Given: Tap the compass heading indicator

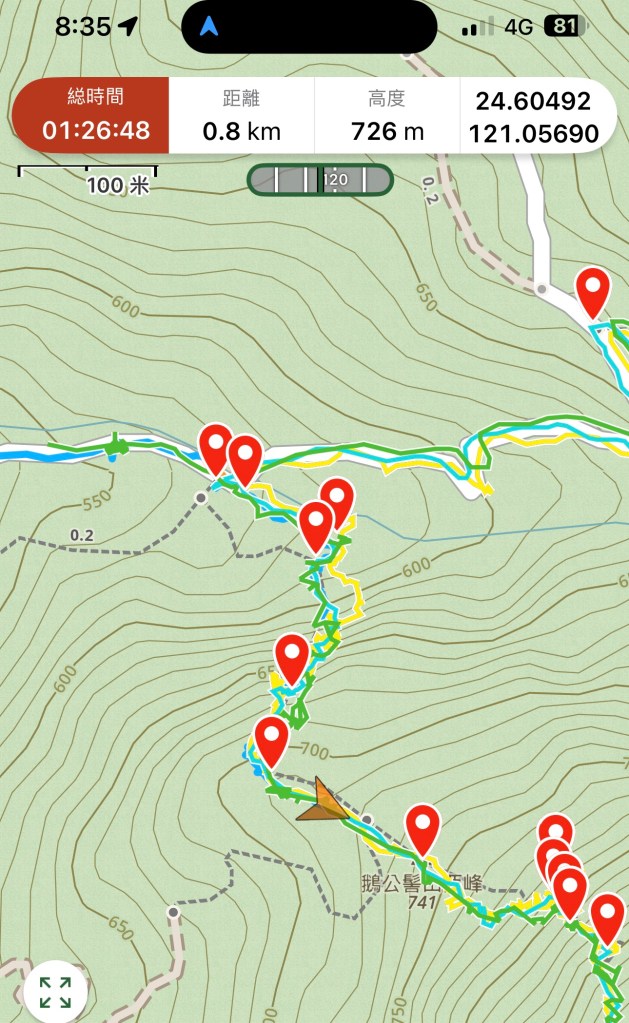Looking at the screenshot, I should [320, 180].
